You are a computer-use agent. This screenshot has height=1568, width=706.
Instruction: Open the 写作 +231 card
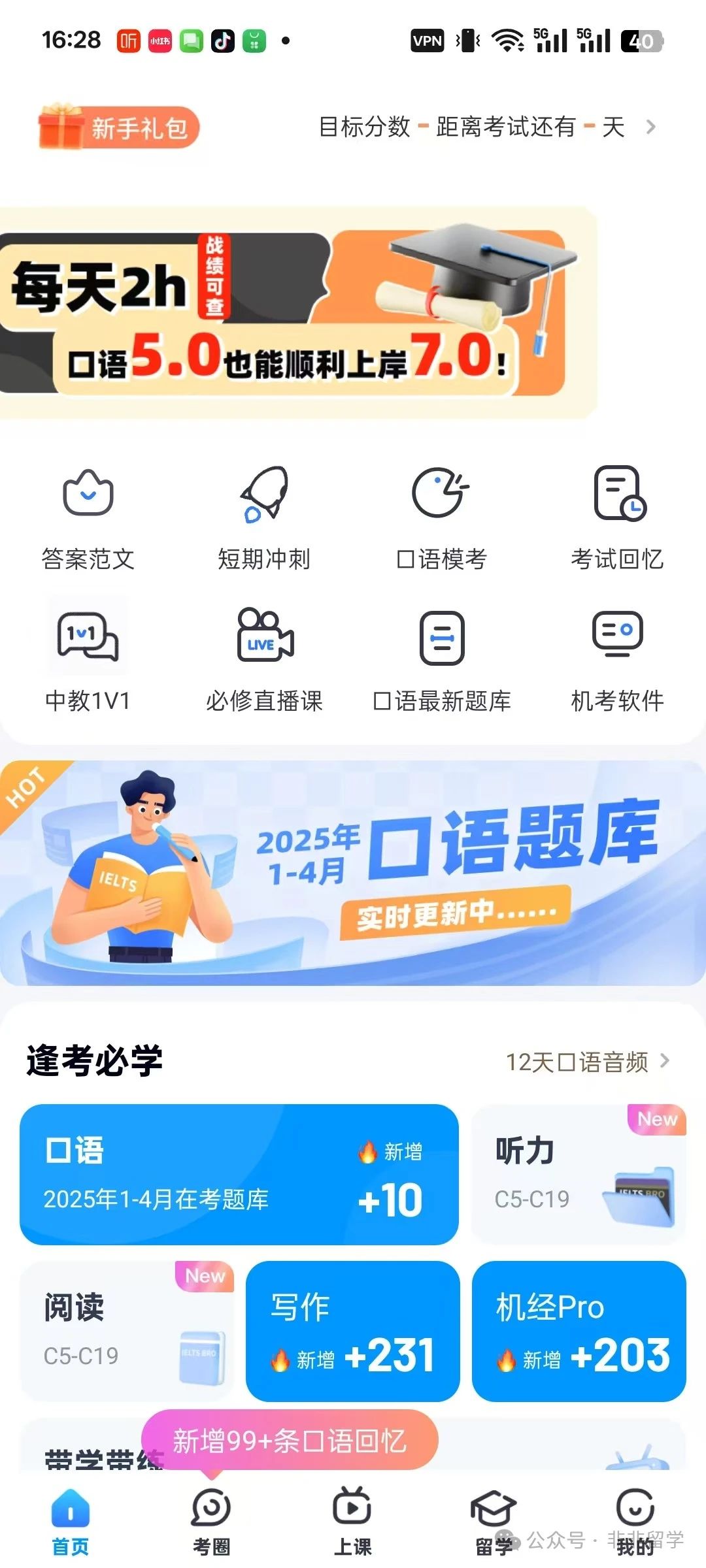pyautogui.click(x=352, y=1331)
